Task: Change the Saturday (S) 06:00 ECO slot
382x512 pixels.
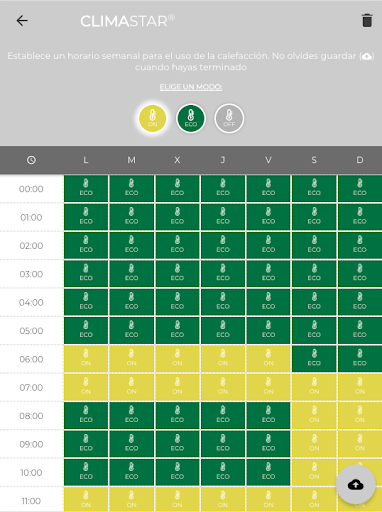Action: coord(314,359)
